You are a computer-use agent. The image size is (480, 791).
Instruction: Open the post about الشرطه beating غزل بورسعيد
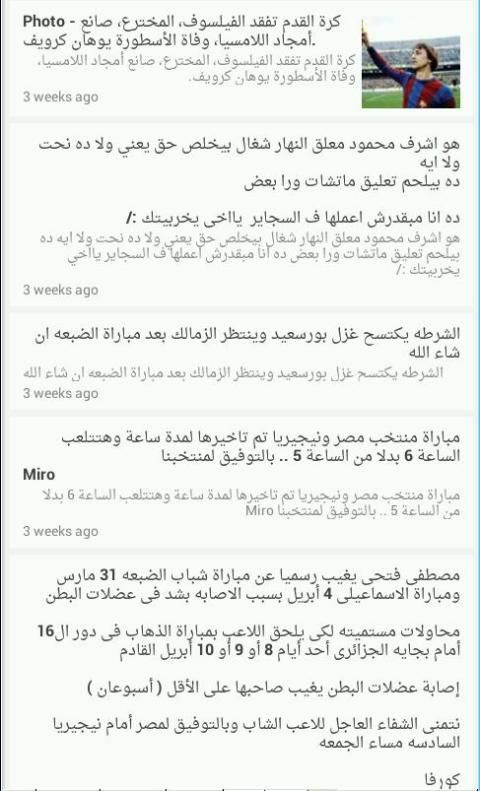(241, 362)
